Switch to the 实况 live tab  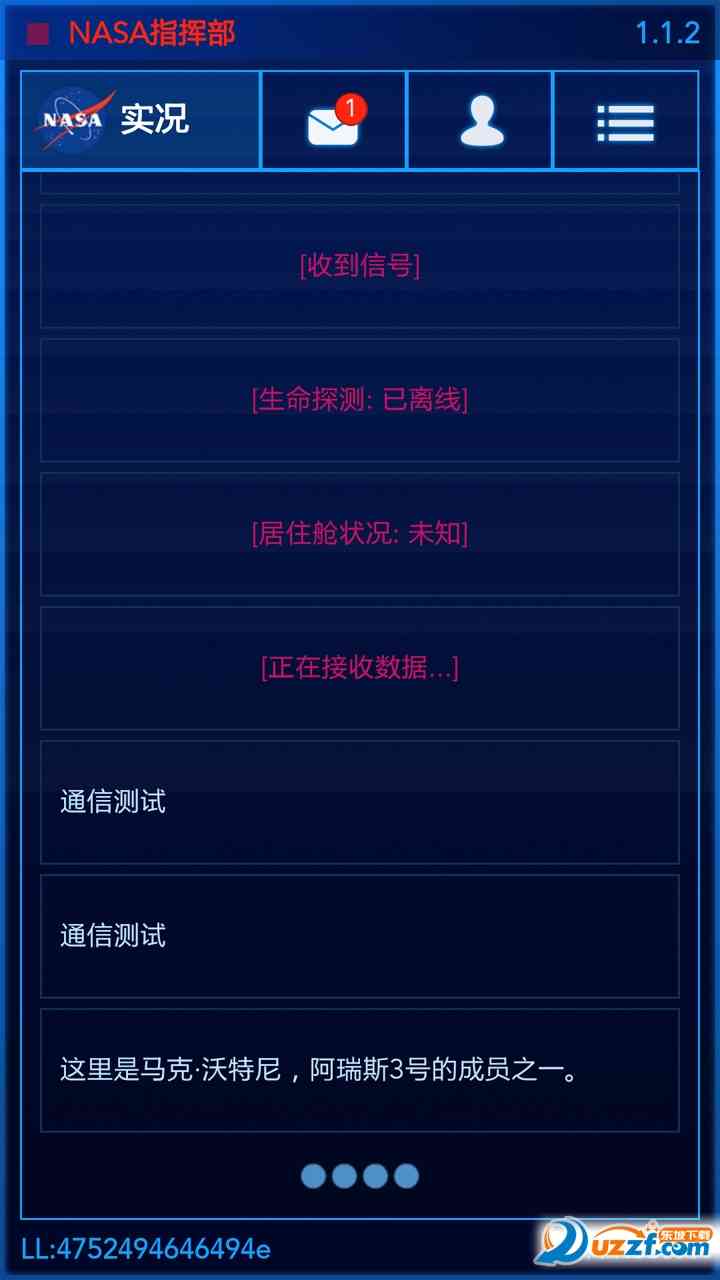click(140, 120)
